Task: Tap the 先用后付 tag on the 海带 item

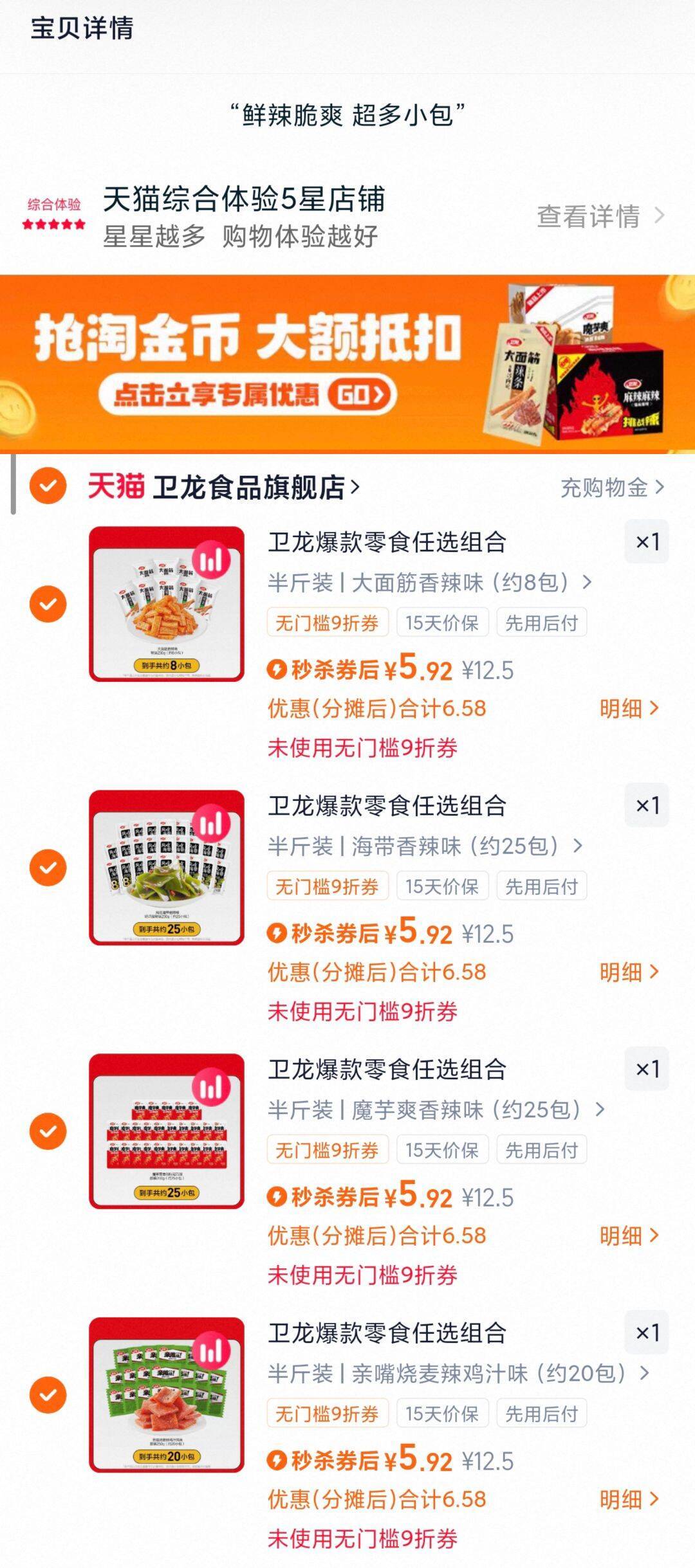Action: click(542, 886)
